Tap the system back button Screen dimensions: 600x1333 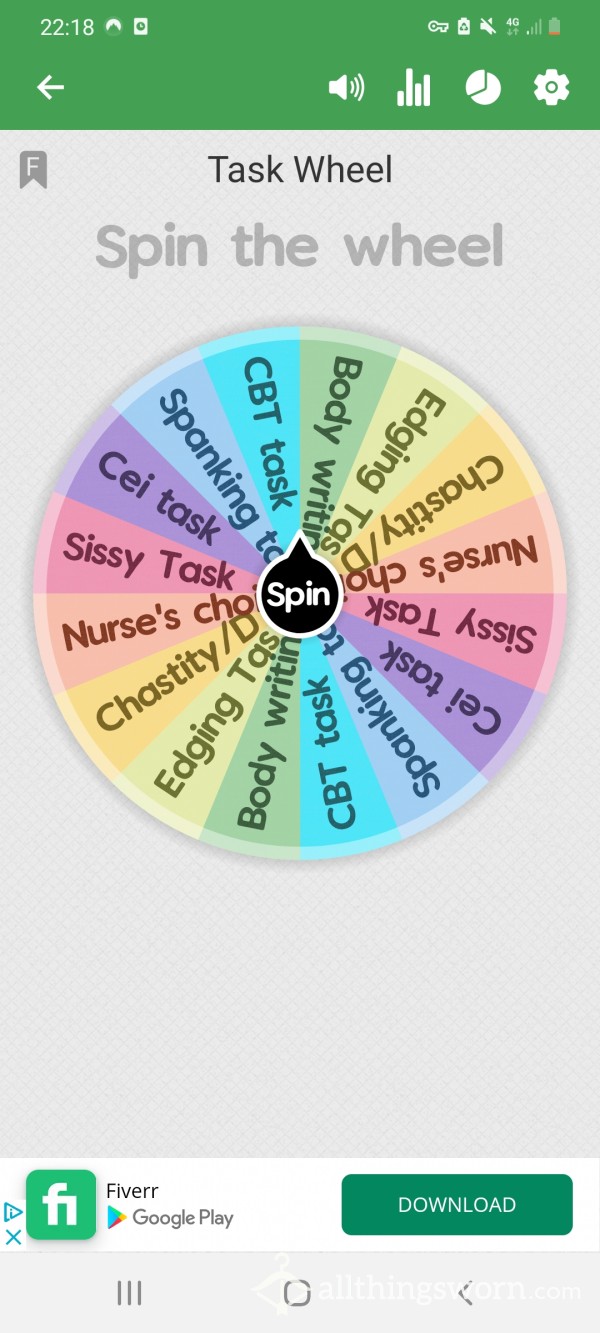tap(465, 1293)
